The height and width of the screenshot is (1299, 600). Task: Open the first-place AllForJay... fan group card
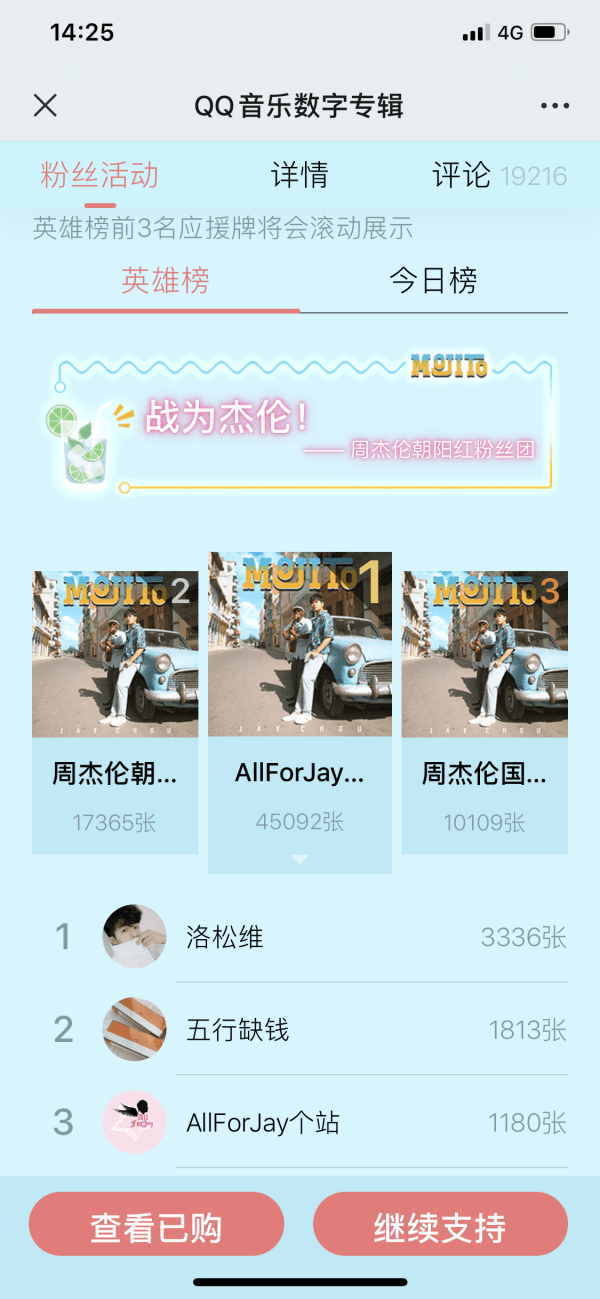[300, 712]
